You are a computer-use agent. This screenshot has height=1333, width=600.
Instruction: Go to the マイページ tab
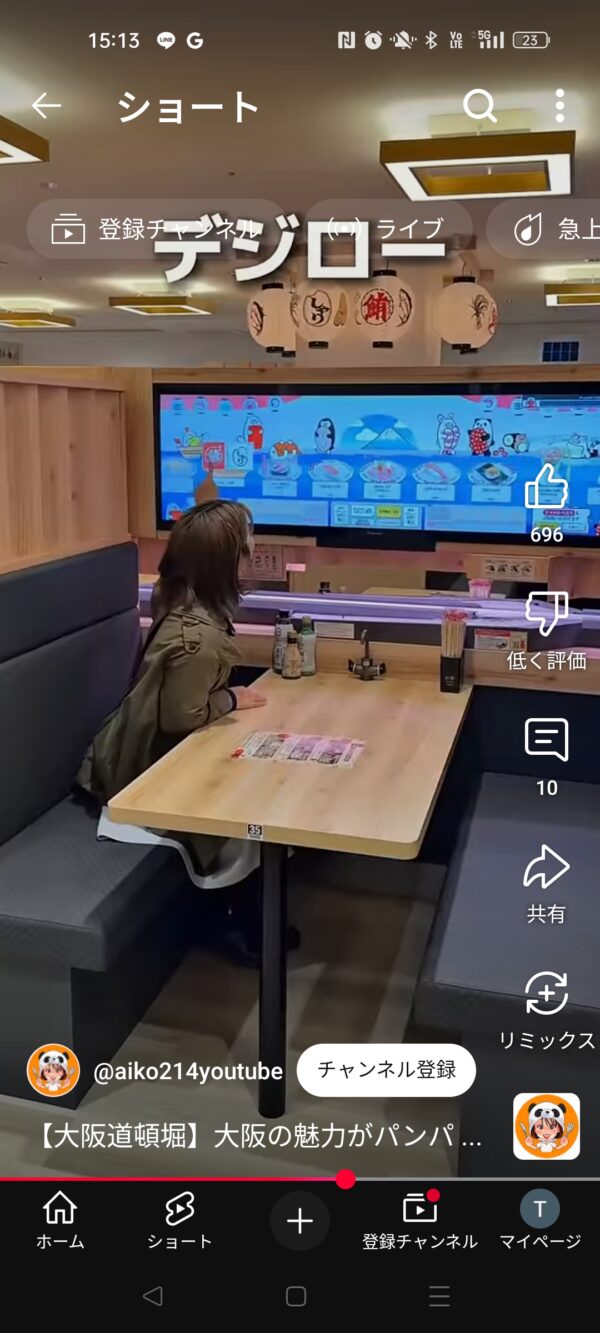pos(540,1221)
